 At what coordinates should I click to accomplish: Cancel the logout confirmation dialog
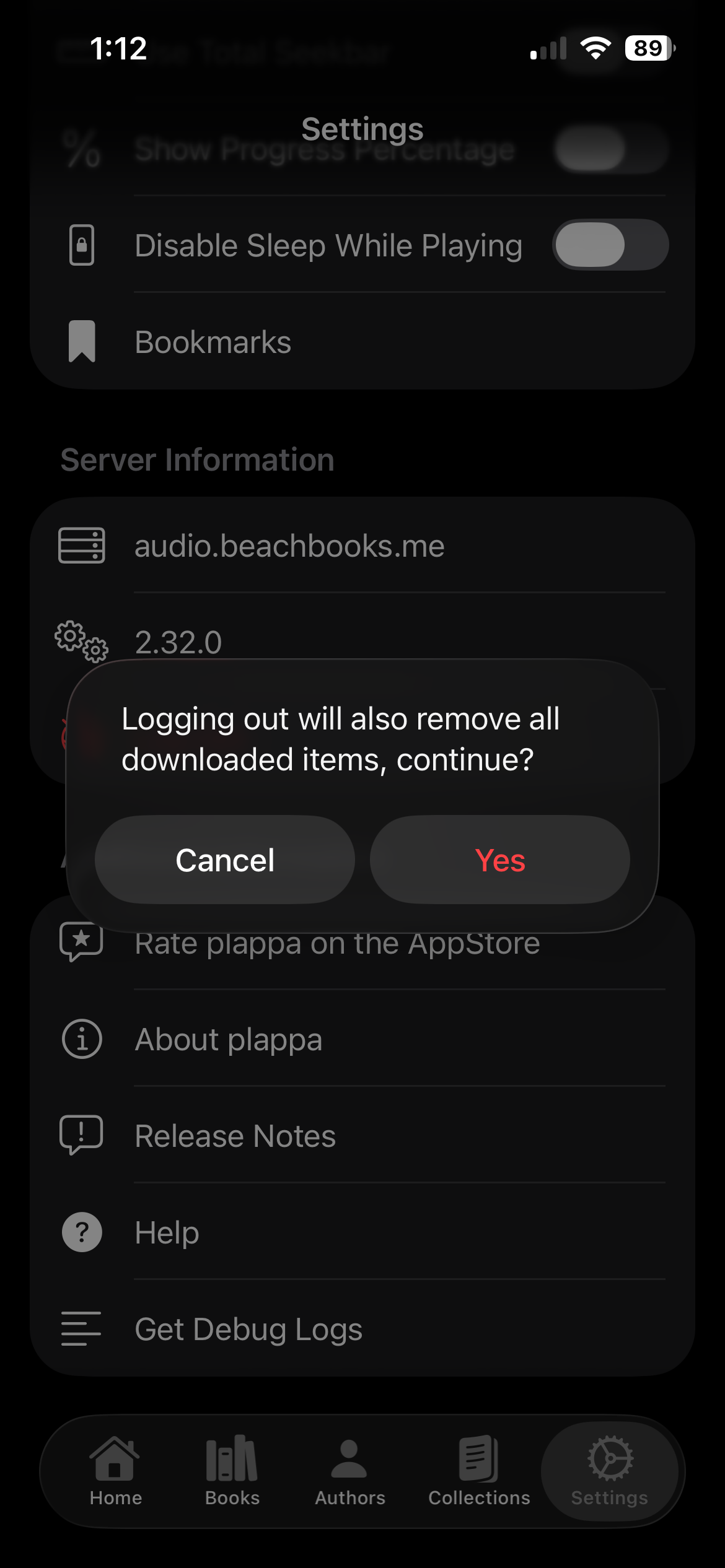224,860
